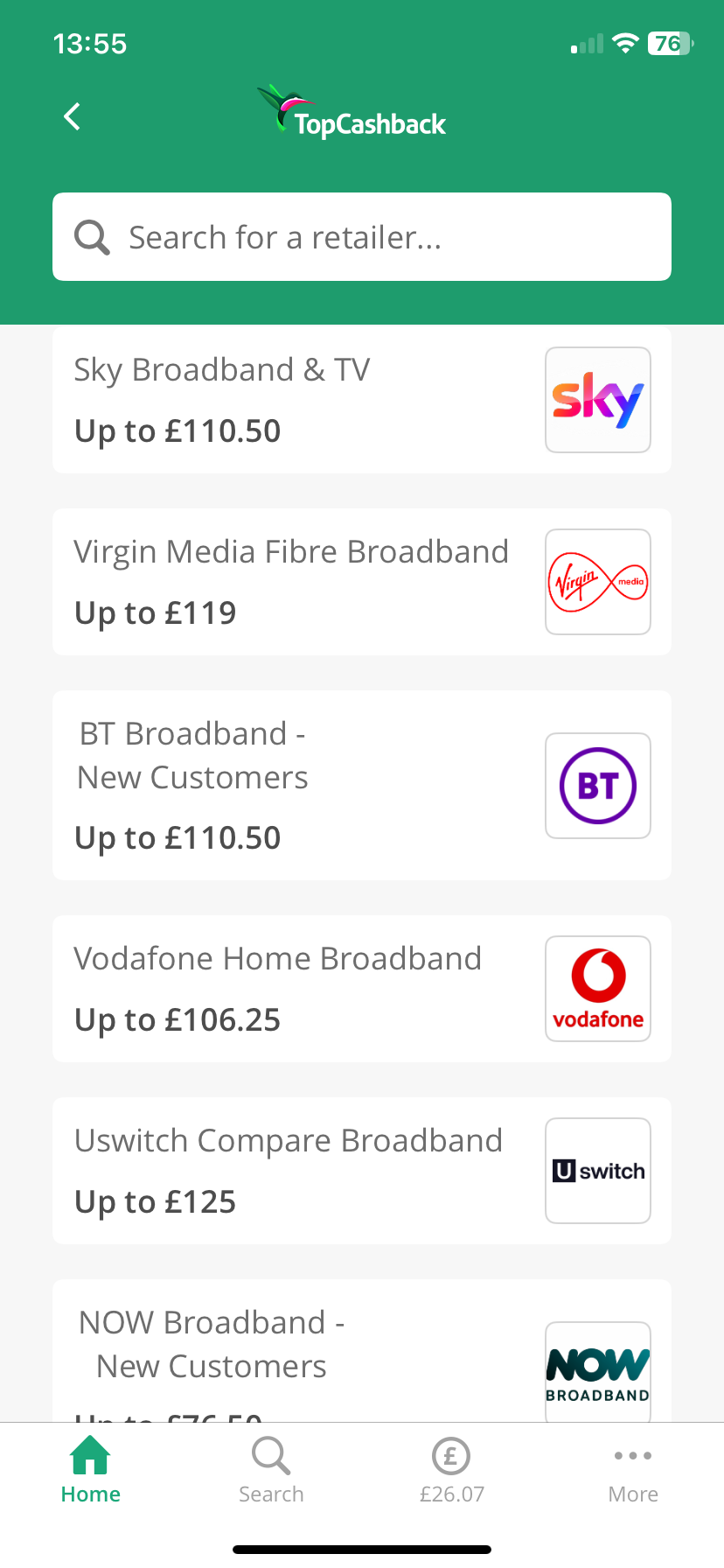Viewport: 724px width, 1568px height.
Task: Go back using the top arrow
Action: click(x=73, y=116)
